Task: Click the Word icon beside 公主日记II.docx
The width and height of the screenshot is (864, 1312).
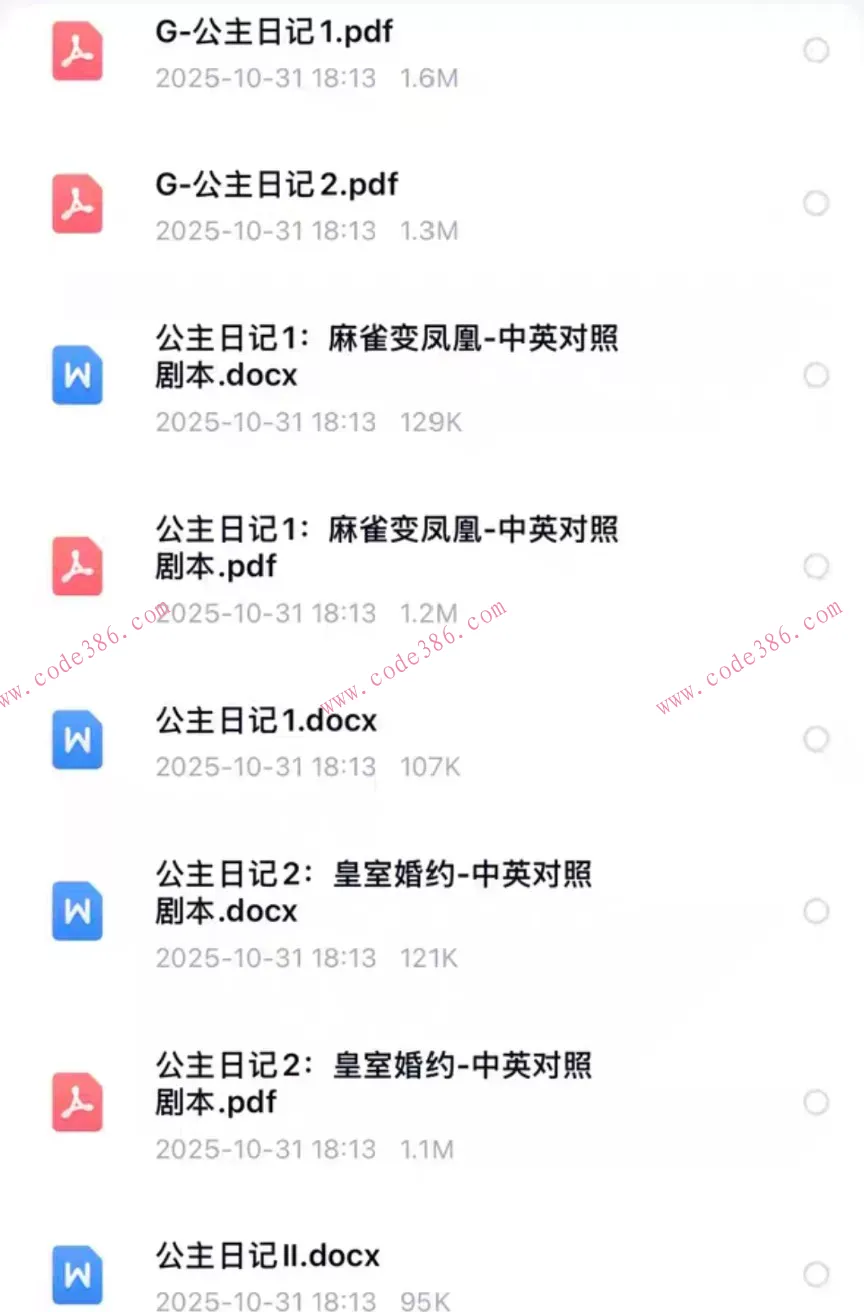Action: 77,1275
